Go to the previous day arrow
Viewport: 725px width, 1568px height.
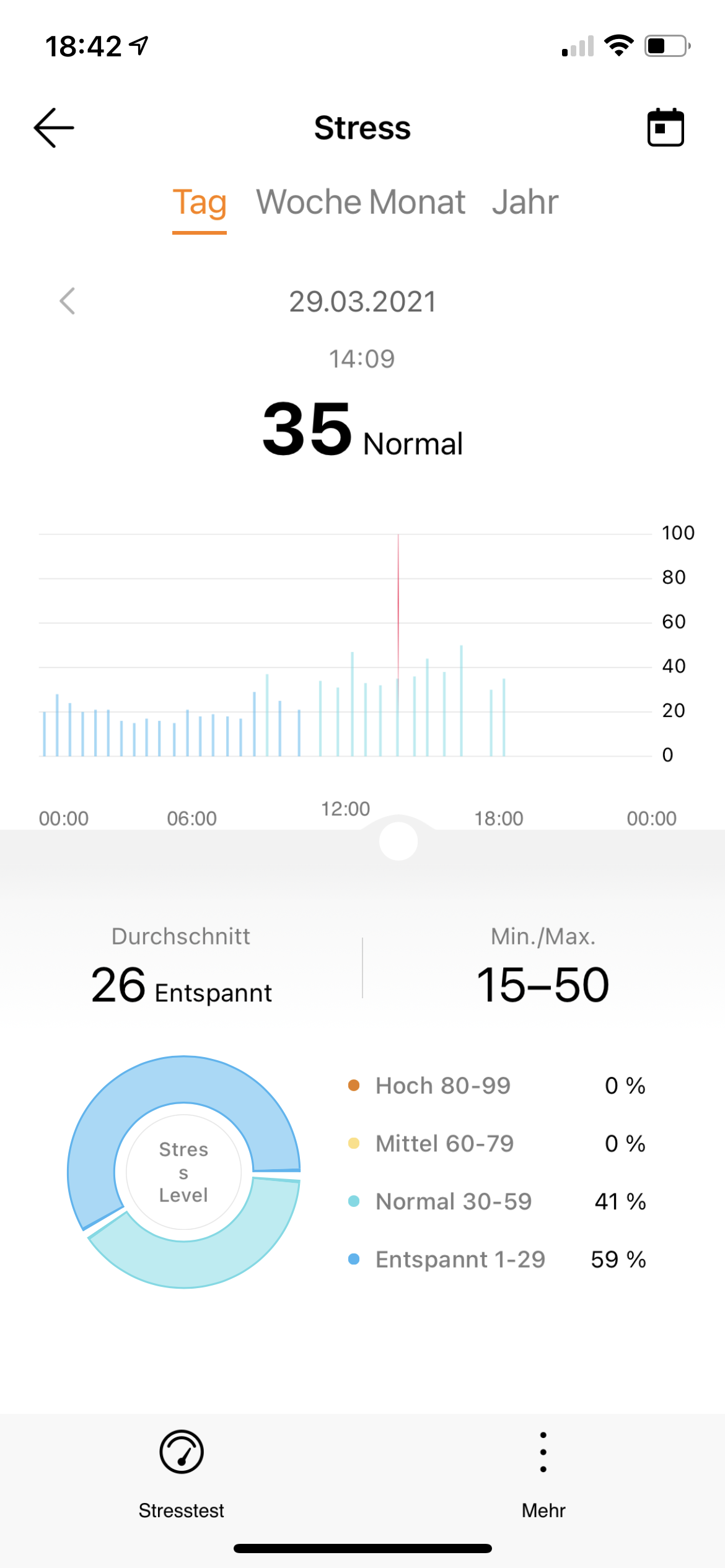click(67, 302)
